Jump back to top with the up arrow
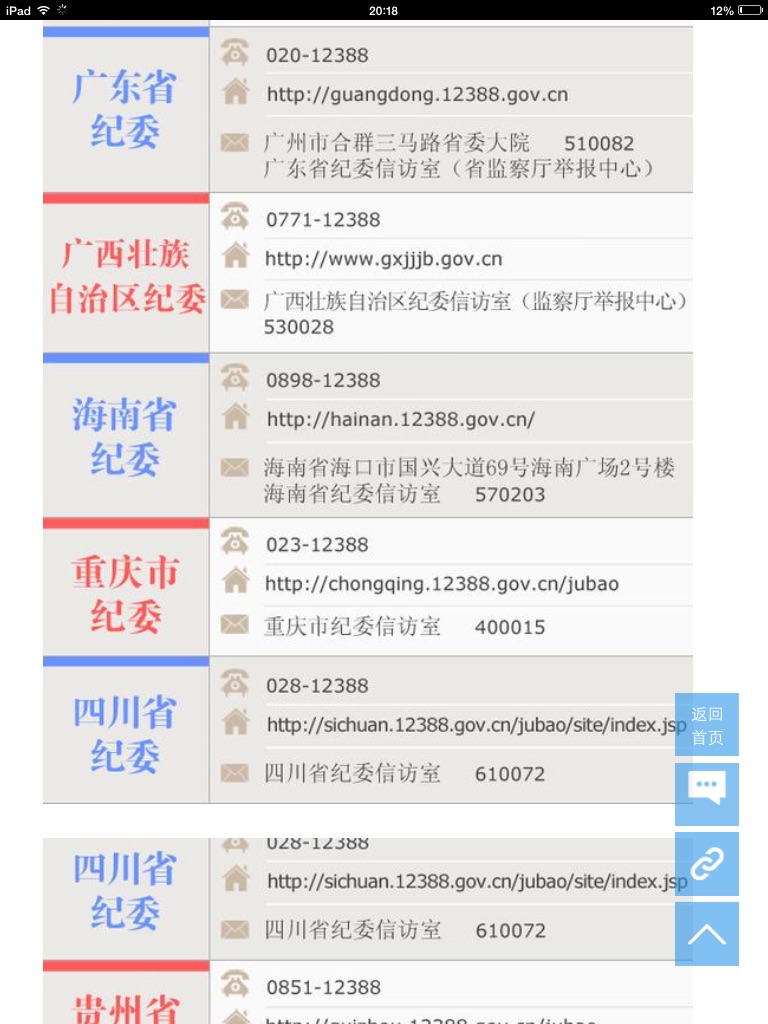Viewport: 768px width, 1024px height. click(707, 934)
